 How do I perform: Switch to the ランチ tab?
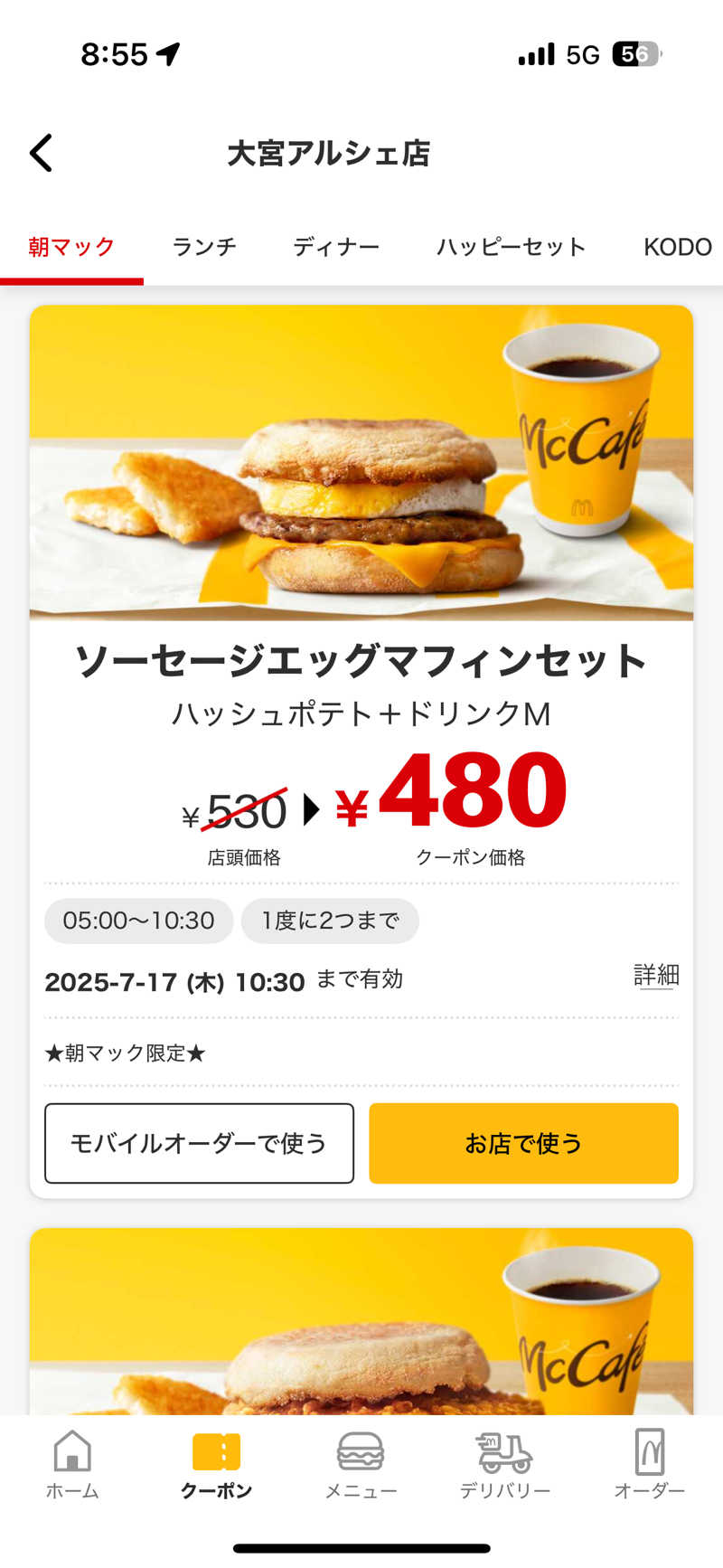point(204,247)
